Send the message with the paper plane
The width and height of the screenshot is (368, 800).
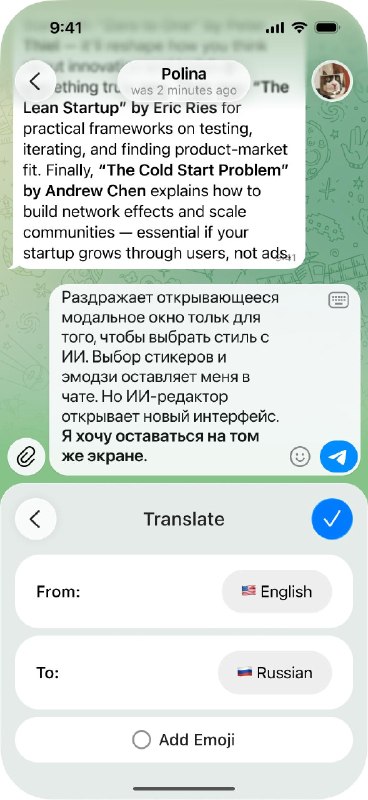(x=338, y=457)
